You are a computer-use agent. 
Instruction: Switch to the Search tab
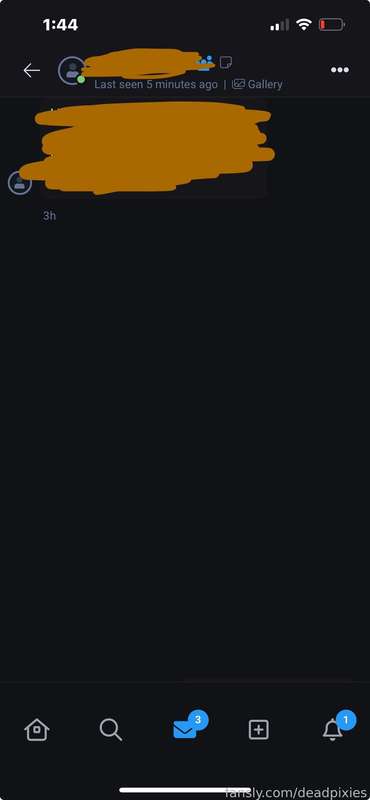pyautogui.click(x=111, y=730)
